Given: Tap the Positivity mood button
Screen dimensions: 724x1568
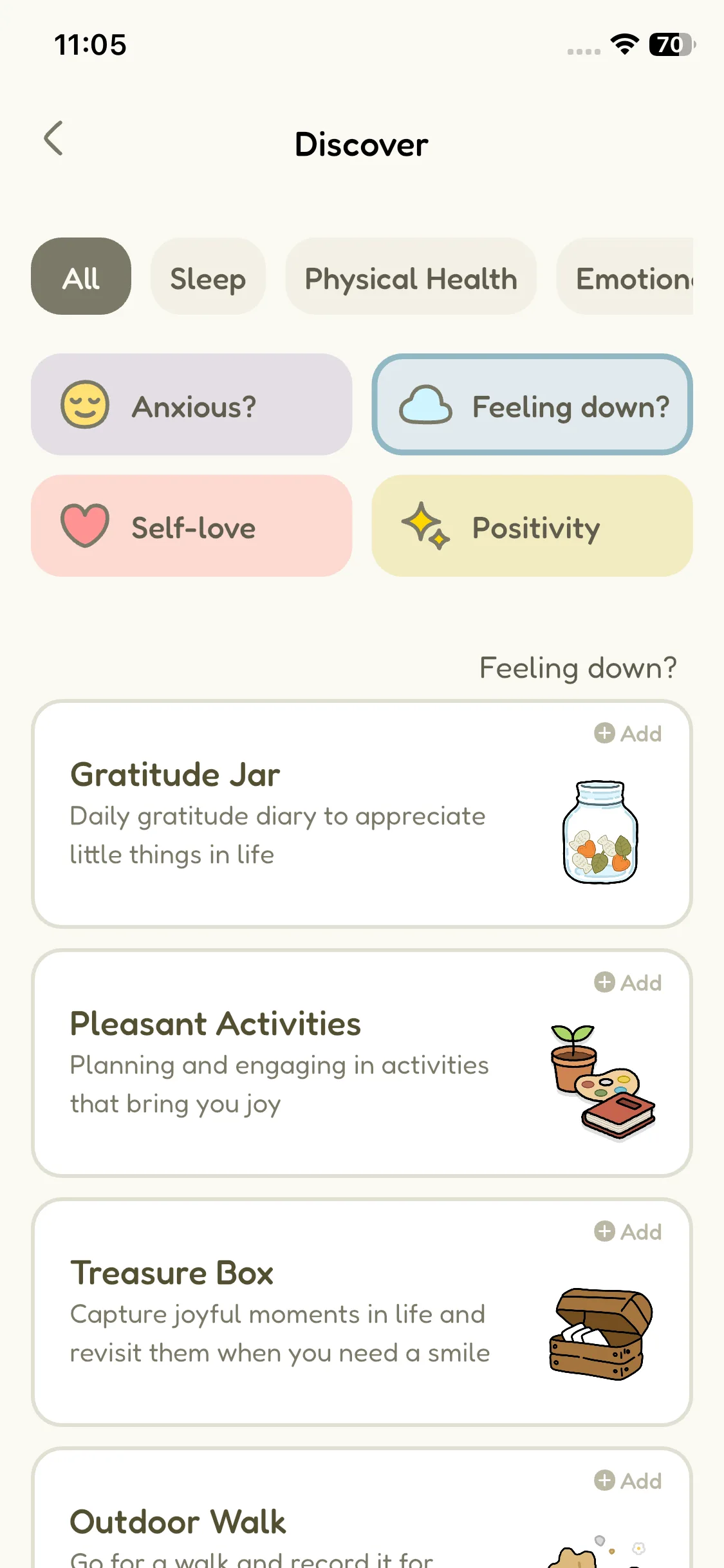Looking at the screenshot, I should pyautogui.click(x=532, y=526).
